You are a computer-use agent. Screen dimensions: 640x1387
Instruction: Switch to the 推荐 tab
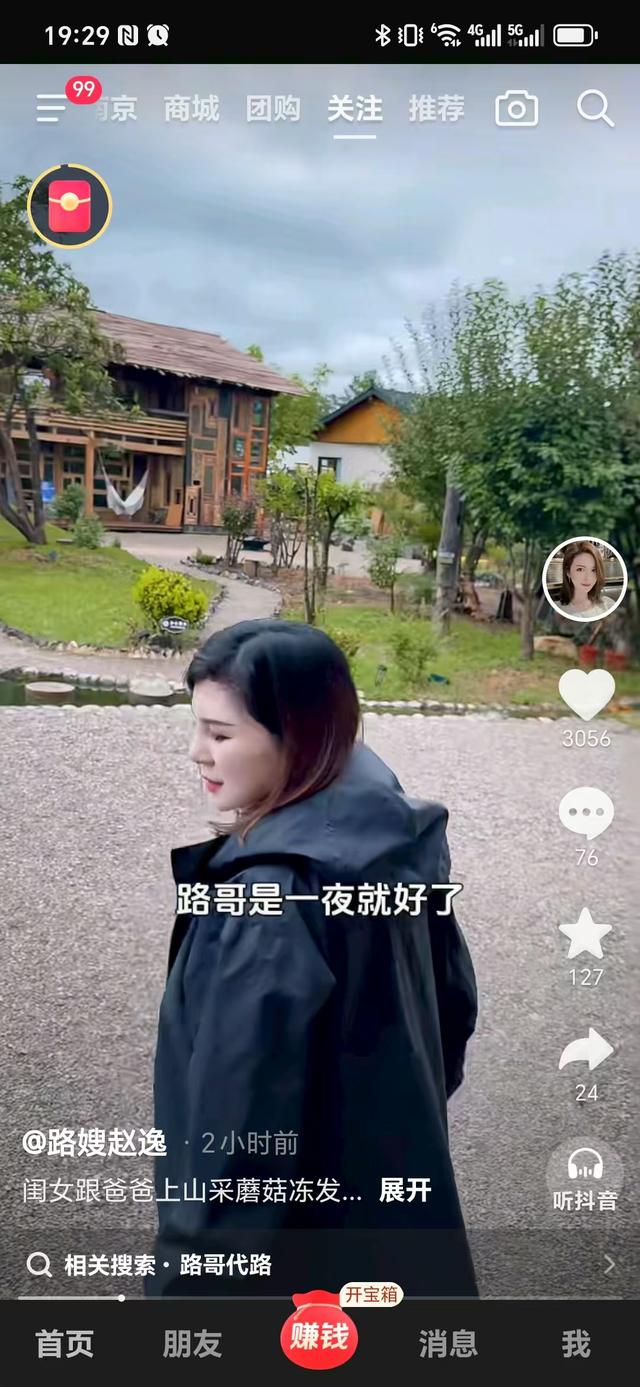click(436, 109)
